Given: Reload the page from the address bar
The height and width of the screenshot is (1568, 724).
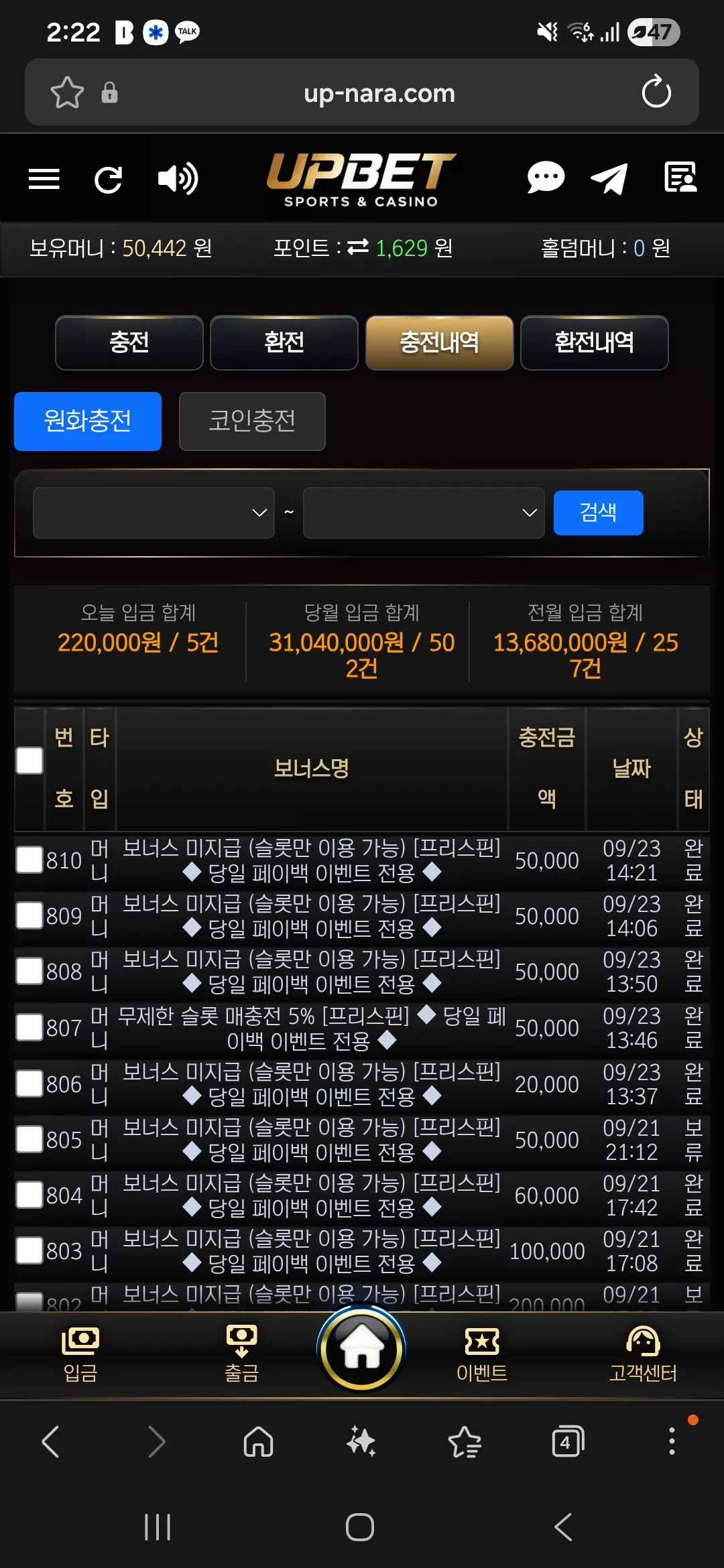Looking at the screenshot, I should coord(656,92).
